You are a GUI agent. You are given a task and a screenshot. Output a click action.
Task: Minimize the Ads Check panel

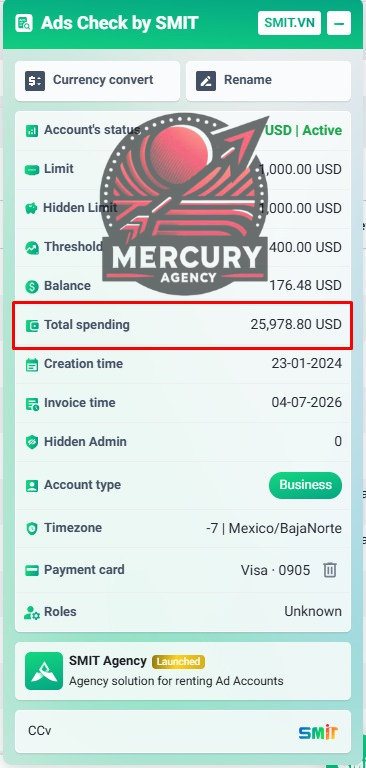click(x=339, y=23)
